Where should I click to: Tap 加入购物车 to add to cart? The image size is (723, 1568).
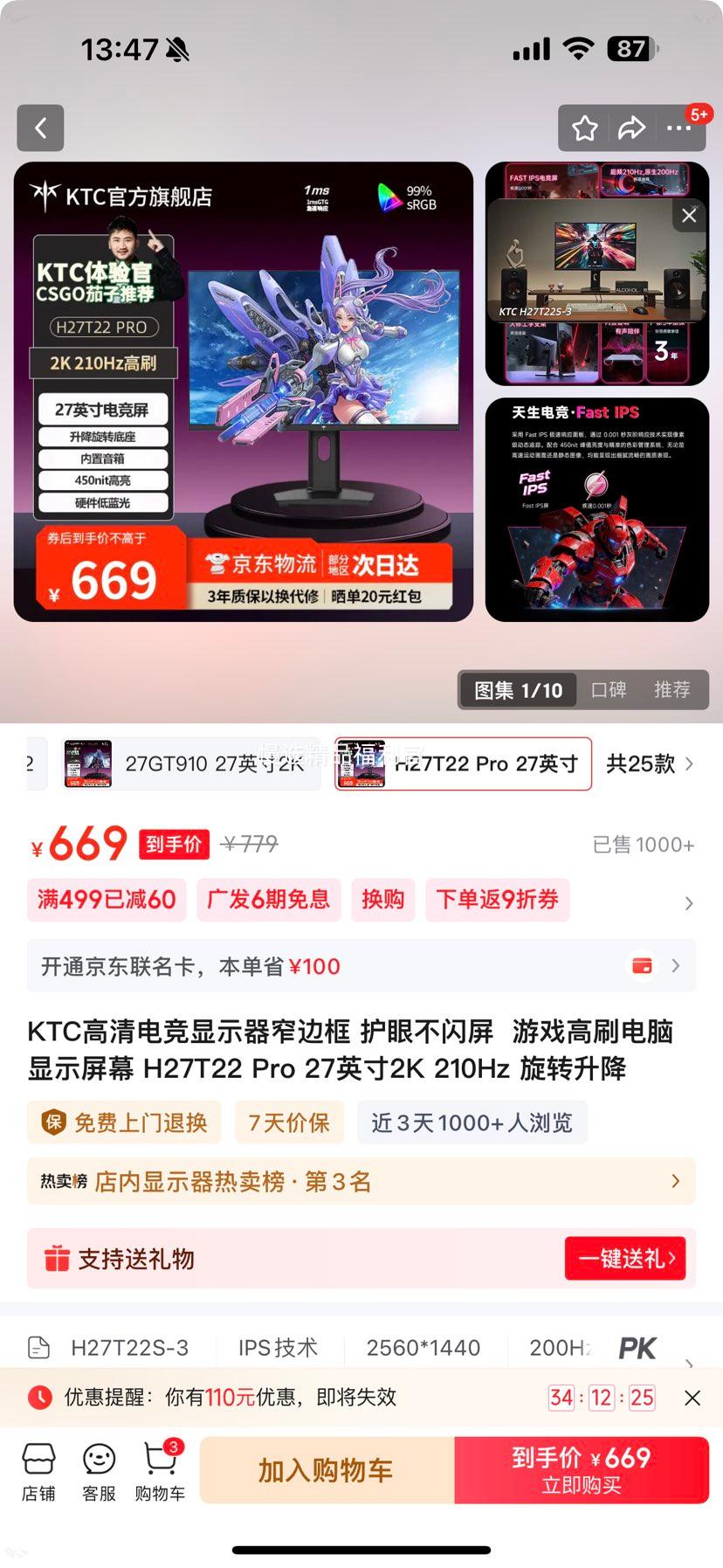pos(327,1469)
